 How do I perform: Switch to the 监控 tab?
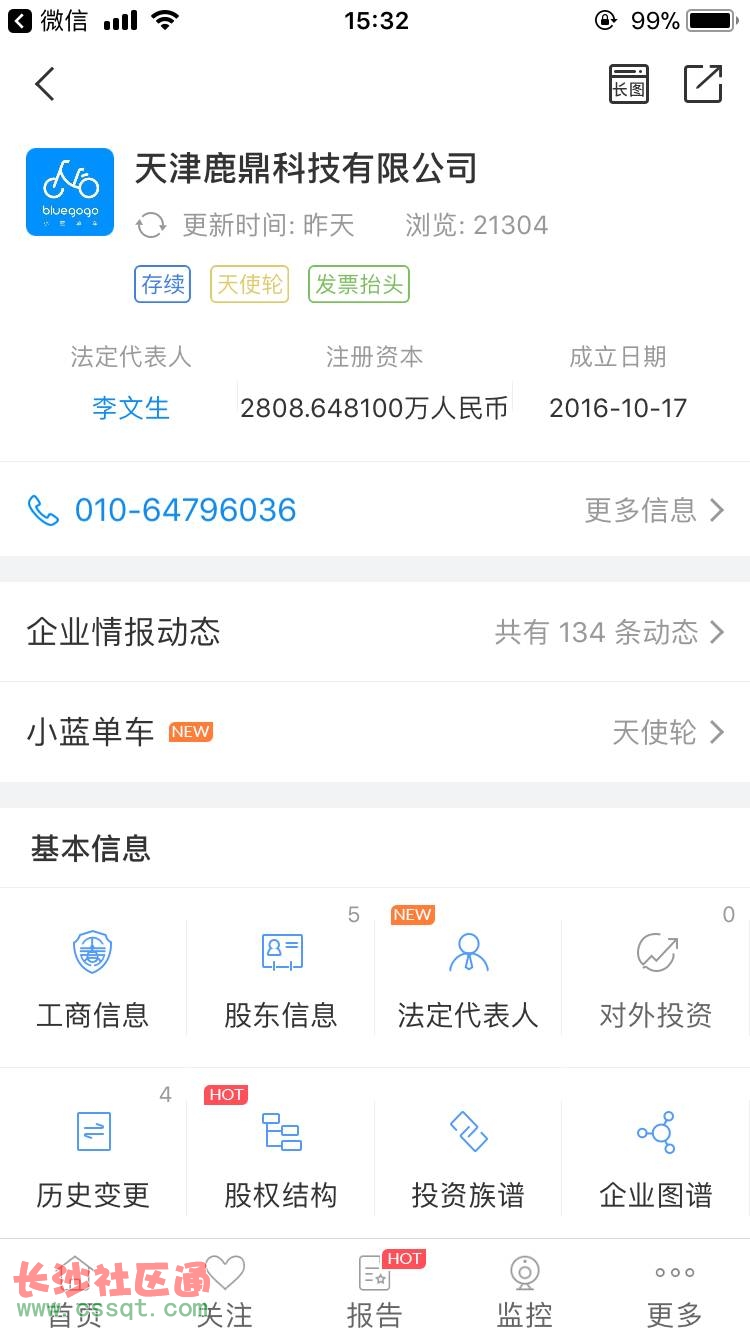click(x=525, y=1290)
